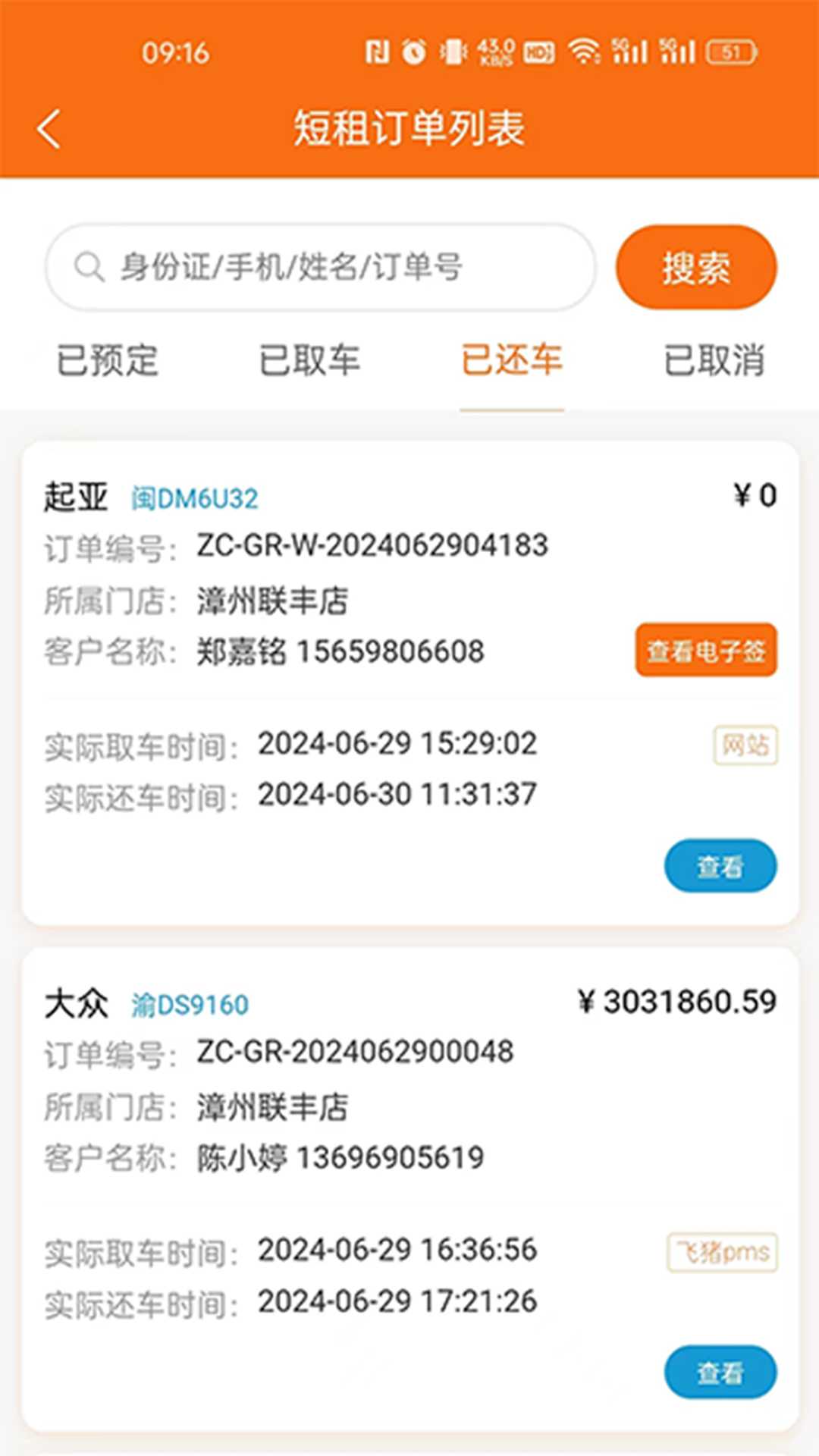Tap 查看 on the 起亚 闽DM6U32 order

[720, 866]
